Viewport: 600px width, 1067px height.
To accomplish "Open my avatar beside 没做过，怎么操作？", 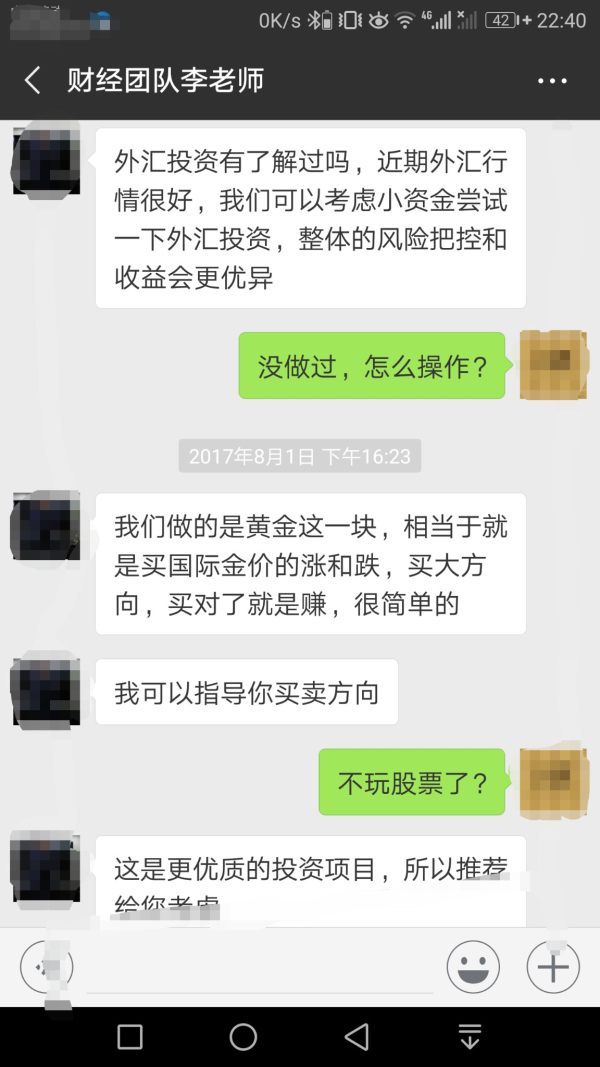I will tap(553, 365).
